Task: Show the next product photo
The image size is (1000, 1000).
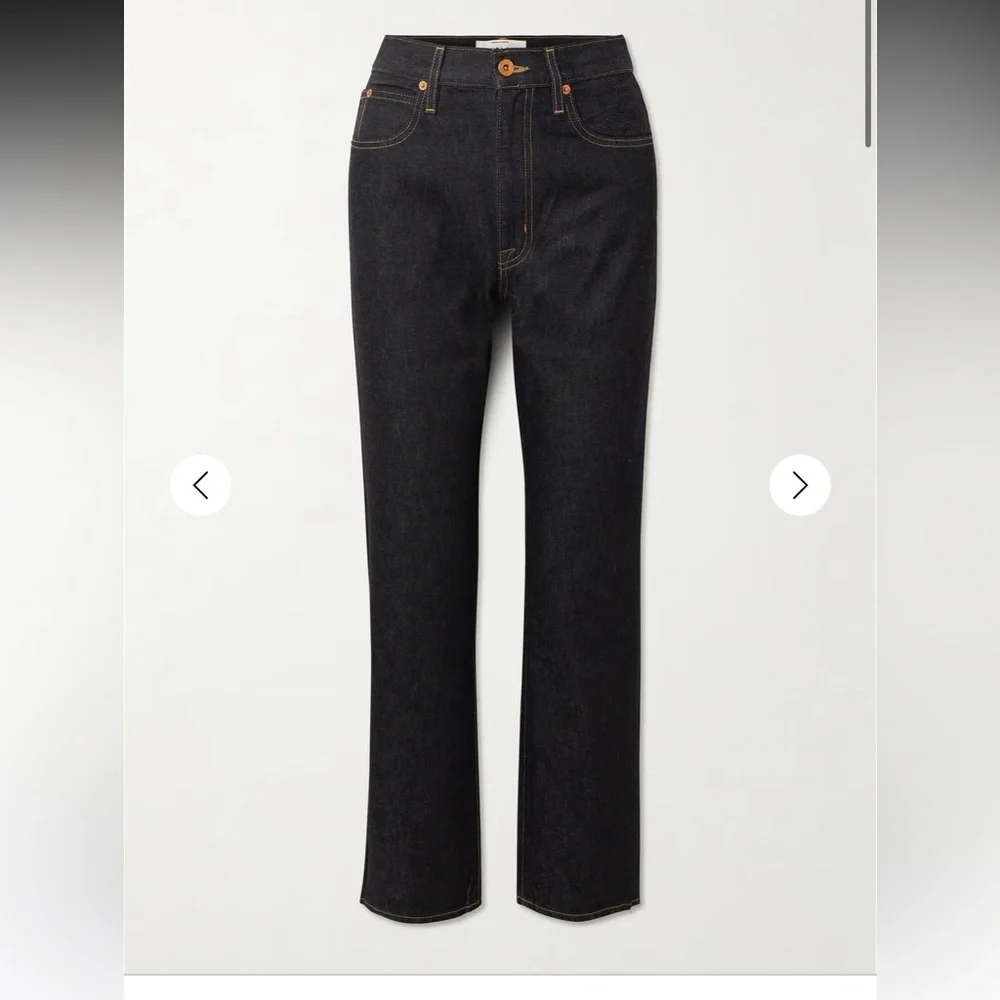Action: click(x=800, y=485)
